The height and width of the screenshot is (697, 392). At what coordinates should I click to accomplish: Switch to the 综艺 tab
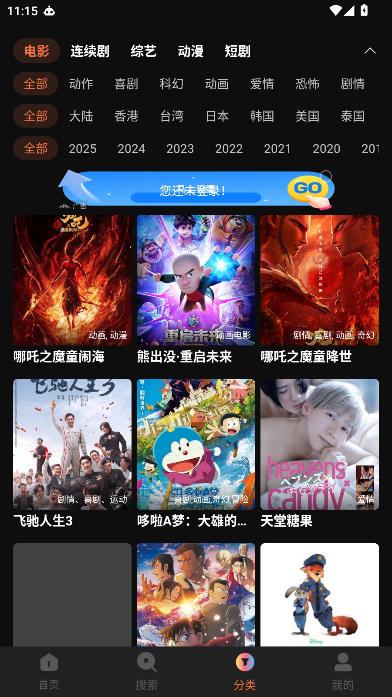click(144, 51)
